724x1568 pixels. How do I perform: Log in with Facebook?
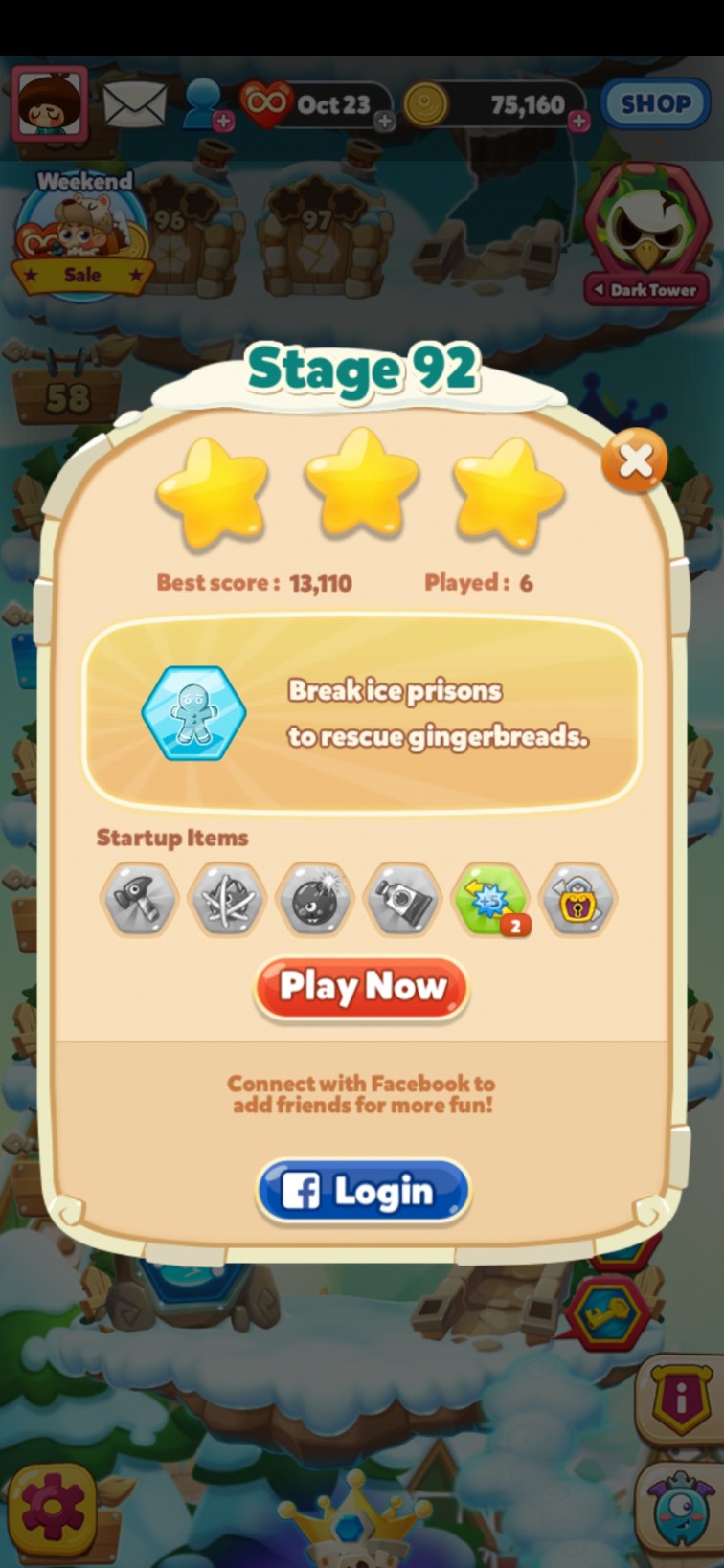(x=363, y=1192)
